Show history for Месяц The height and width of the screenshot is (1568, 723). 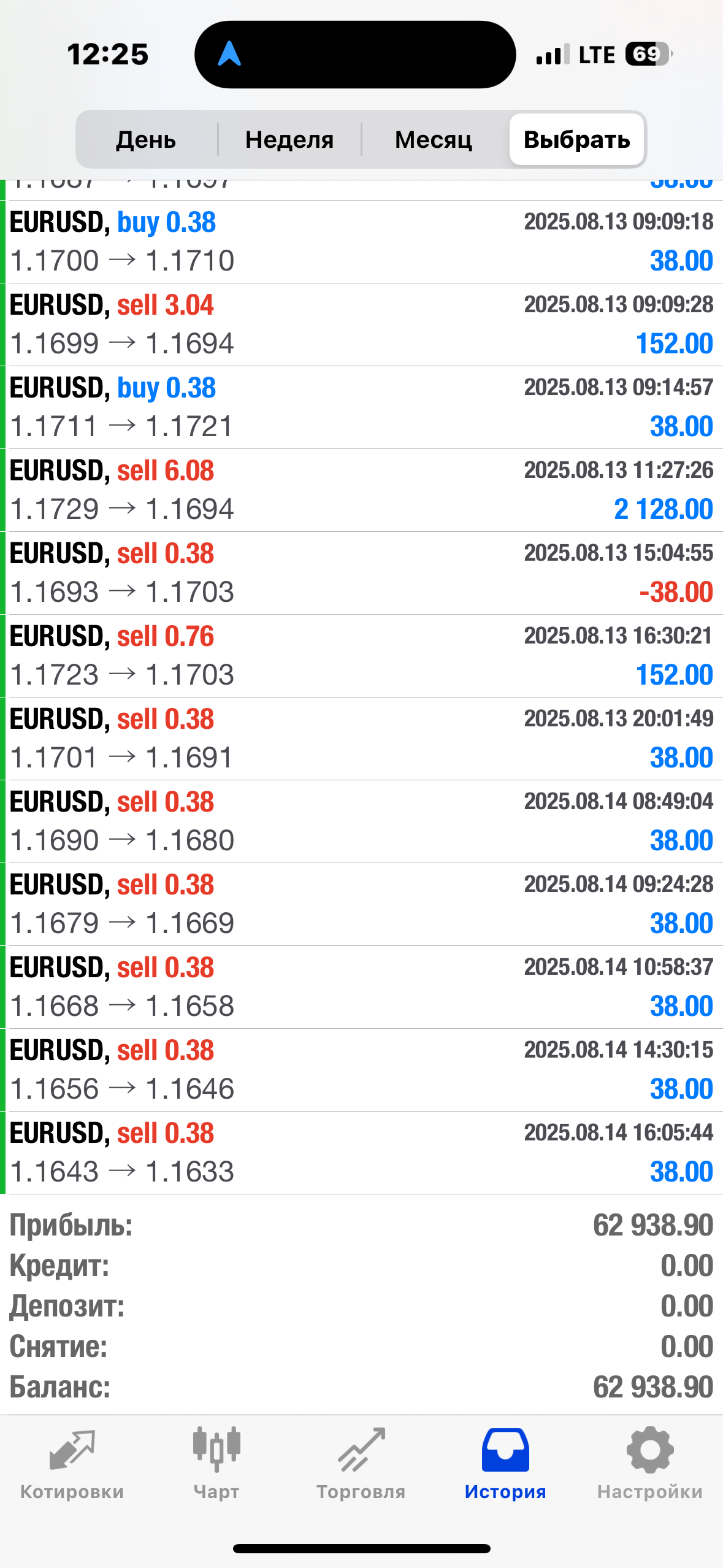tap(433, 140)
